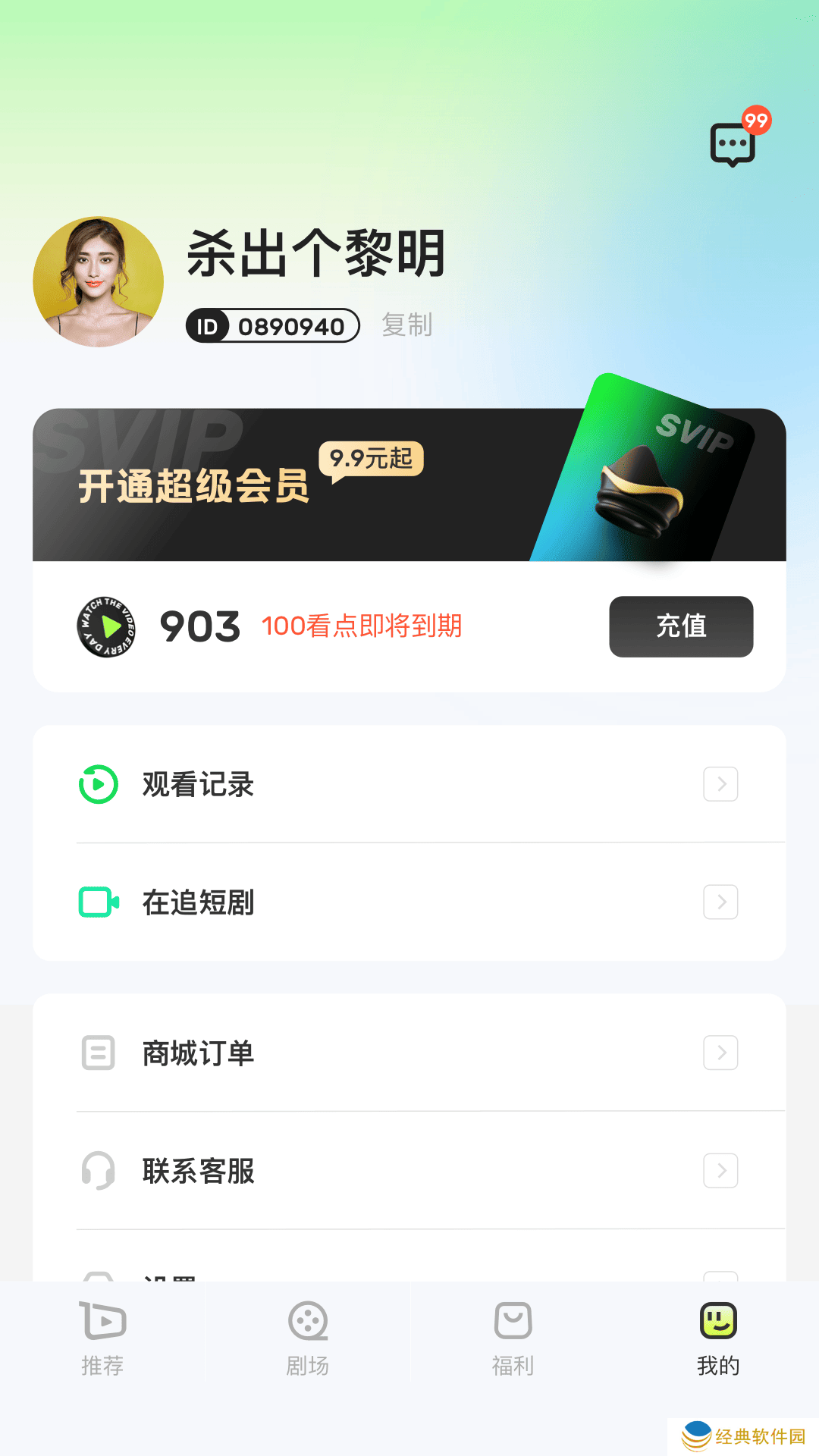Expand the 商城订单 row chevron
This screenshot has width=819, height=1456.
click(719, 1053)
